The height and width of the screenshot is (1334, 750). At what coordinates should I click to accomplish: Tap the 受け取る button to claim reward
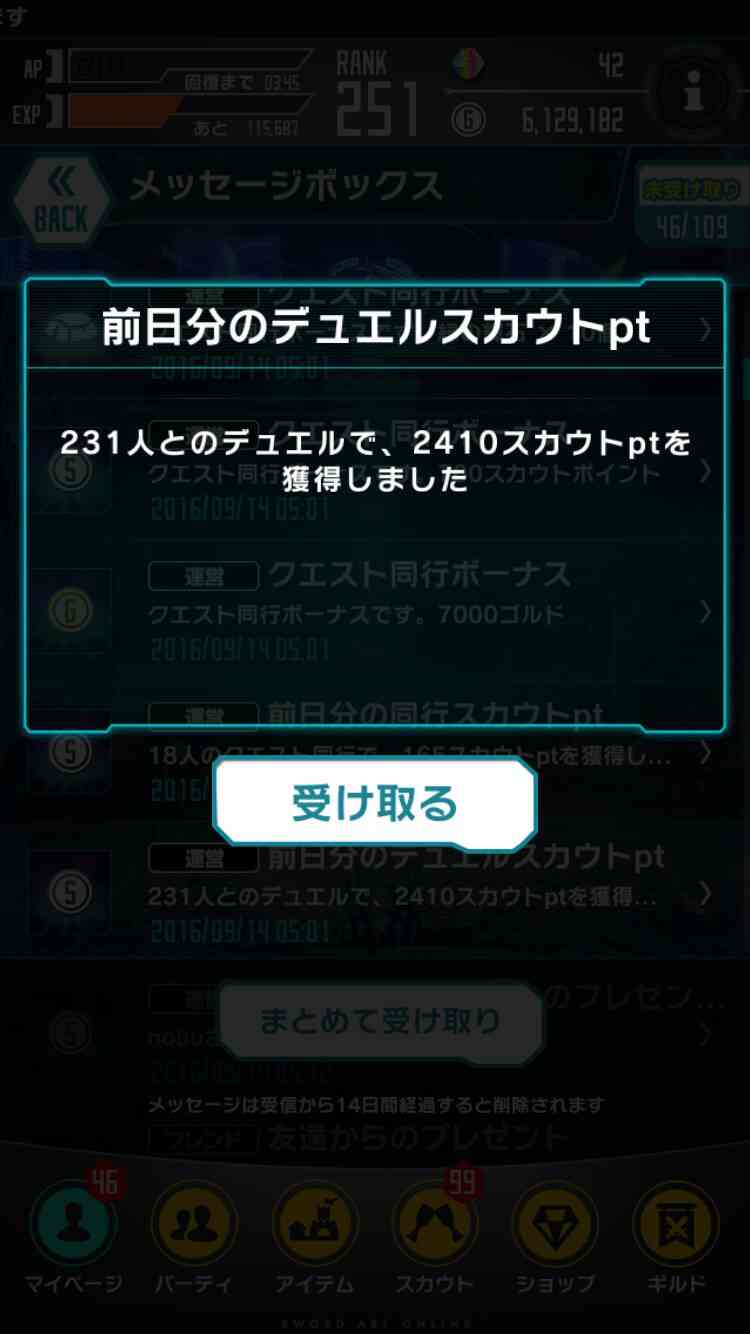375,803
